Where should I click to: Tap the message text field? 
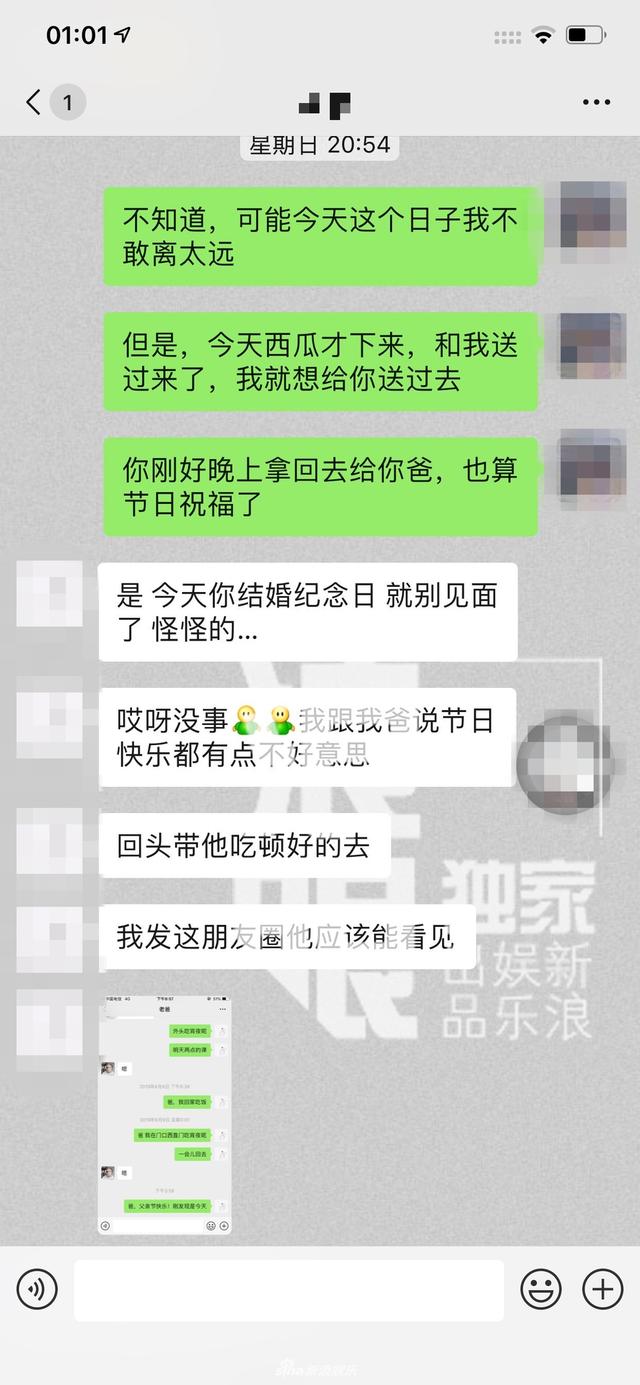pyautogui.click(x=289, y=1290)
